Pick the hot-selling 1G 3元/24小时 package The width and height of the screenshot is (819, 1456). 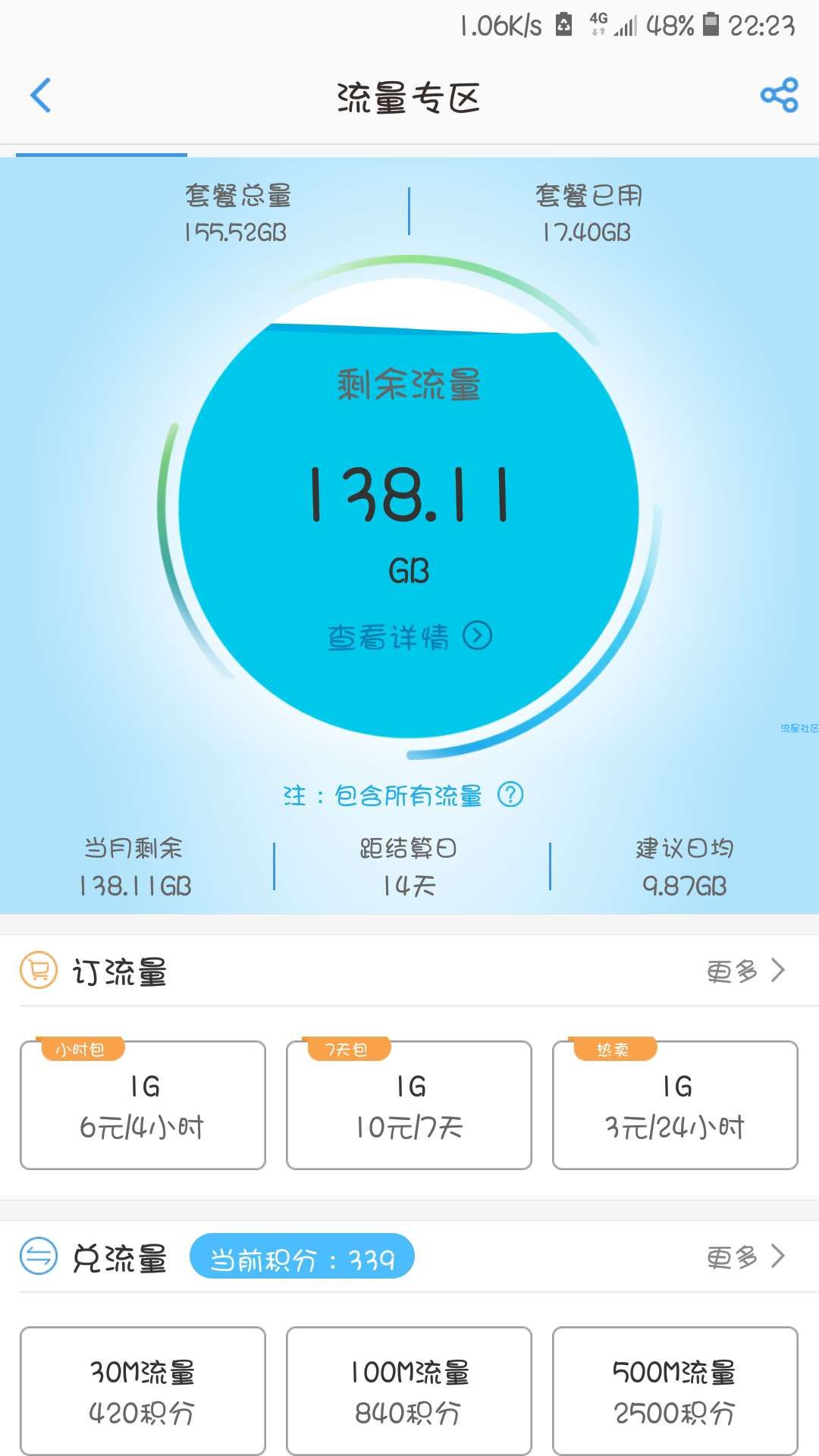point(675,1105)
